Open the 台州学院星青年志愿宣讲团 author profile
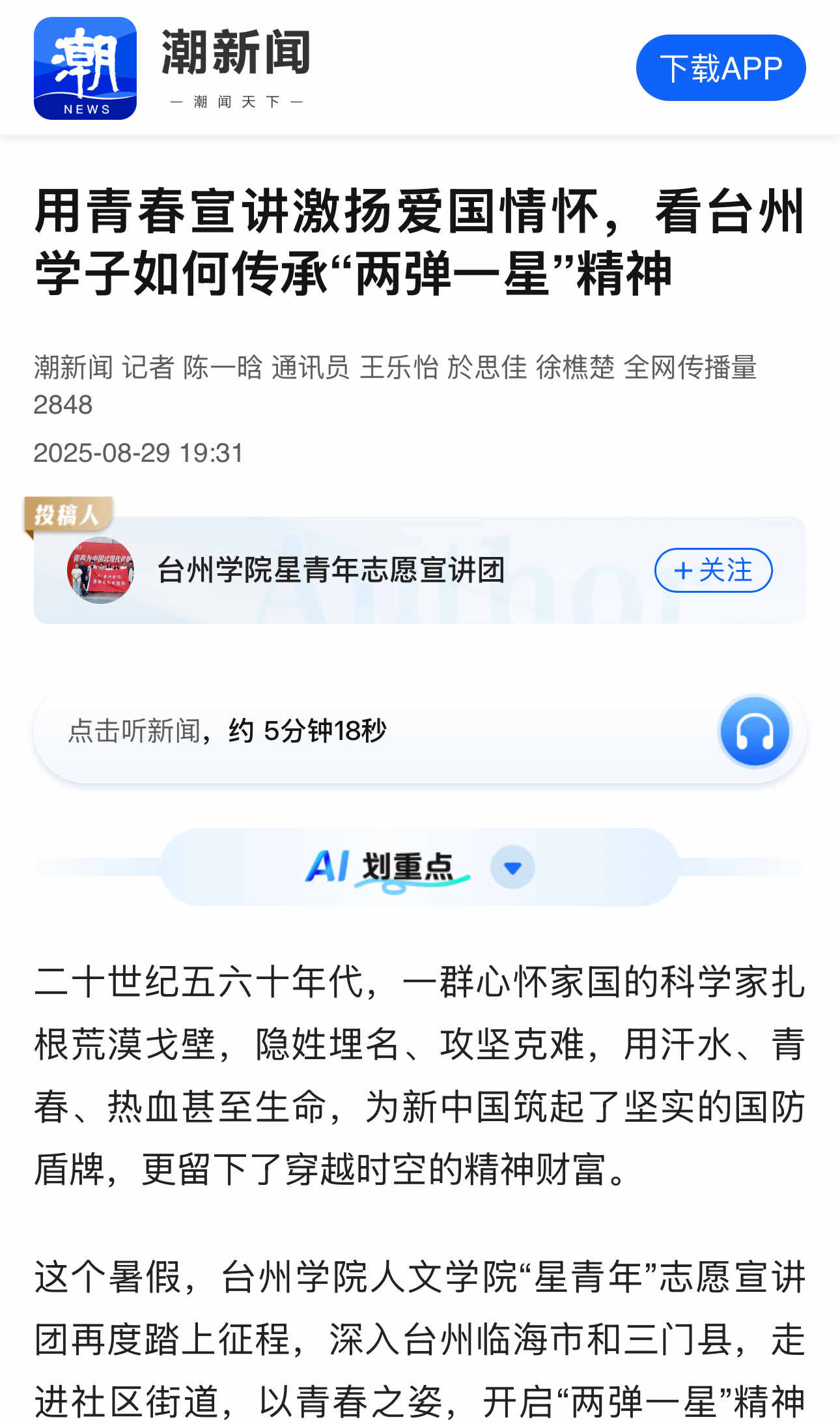840x1424 pixels. pyautogui.click(x=331, y=571)
